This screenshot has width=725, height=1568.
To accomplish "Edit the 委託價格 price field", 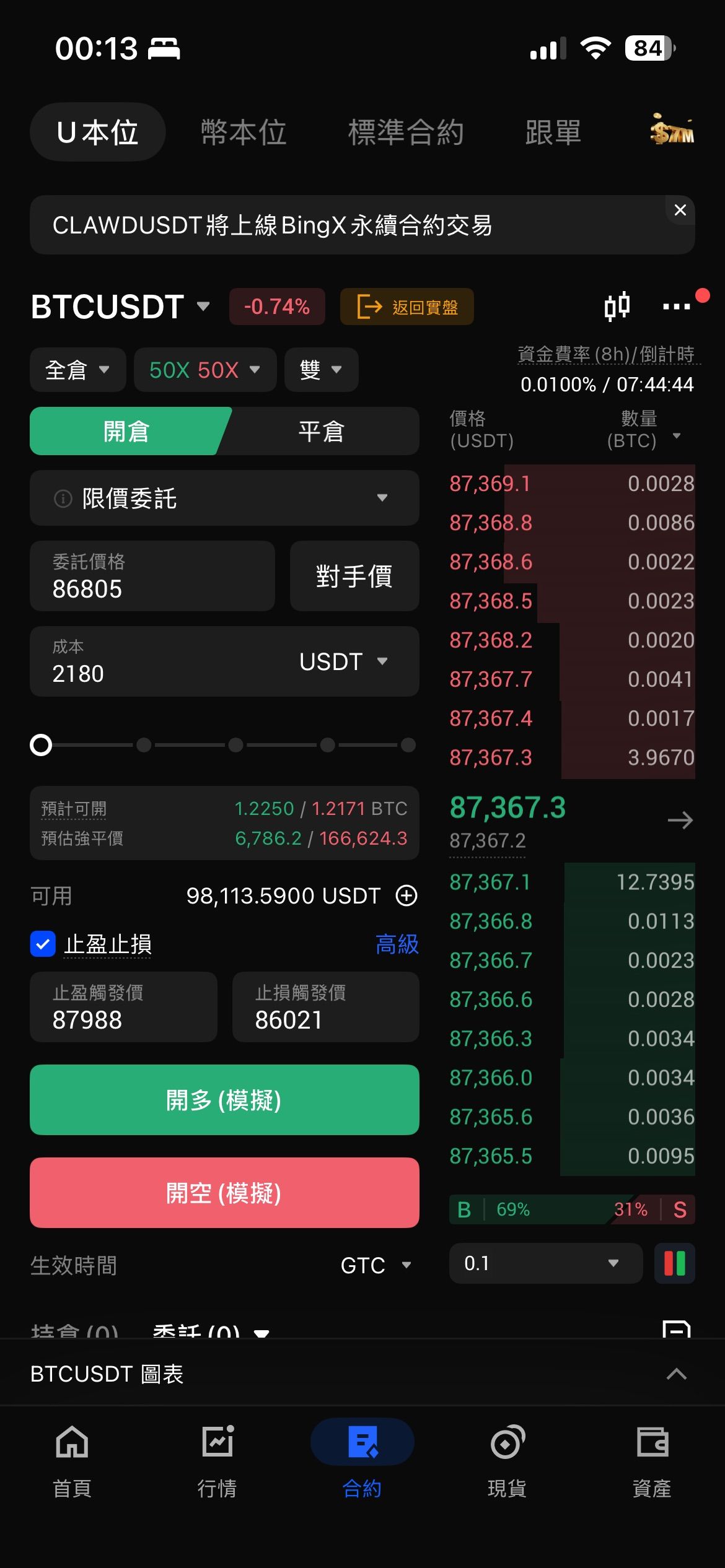I will coord(152,577).
